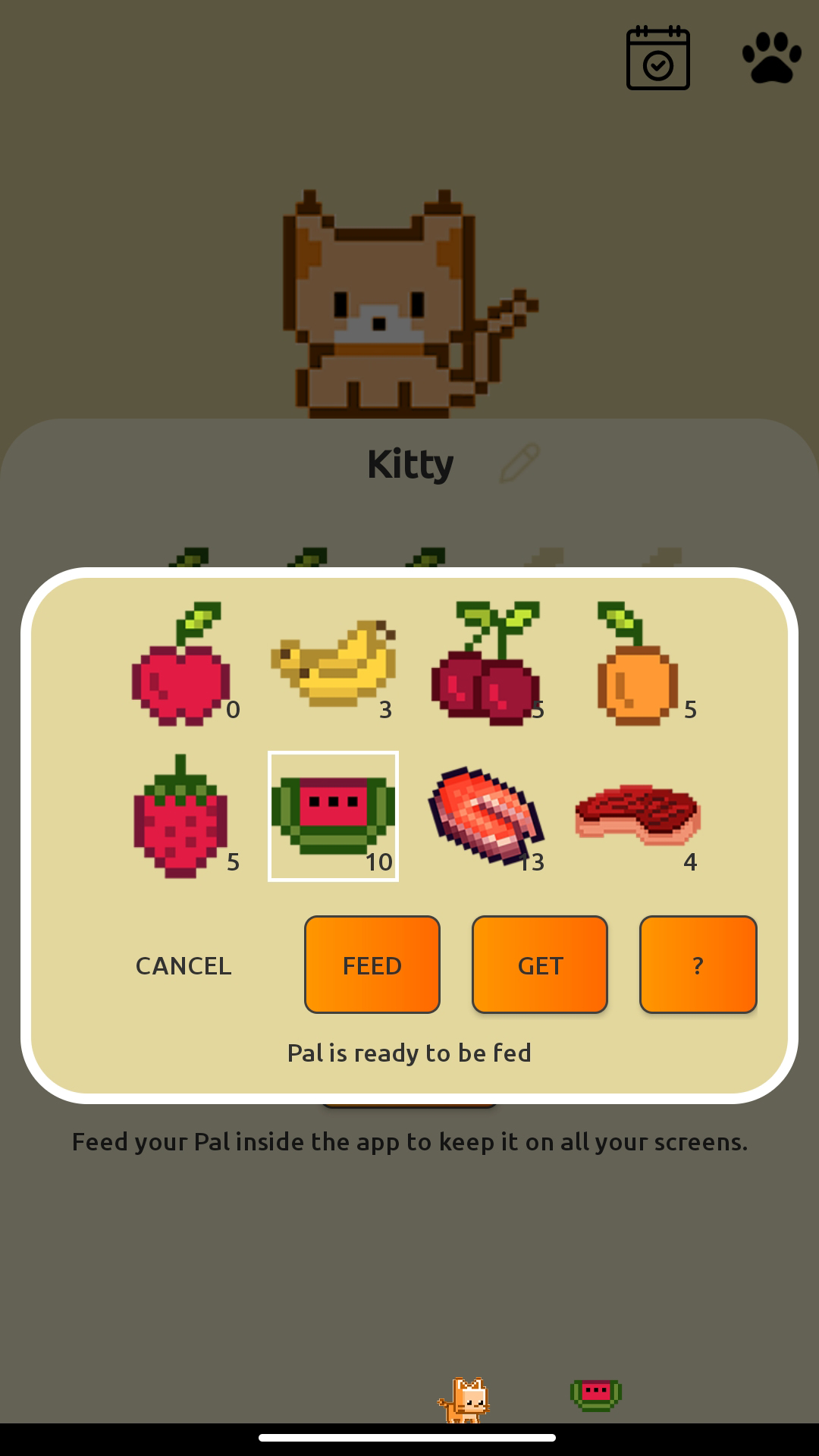This screenshot has width=819, height=1456.
Task: Select the steak meat item
Action: point(638,816)
